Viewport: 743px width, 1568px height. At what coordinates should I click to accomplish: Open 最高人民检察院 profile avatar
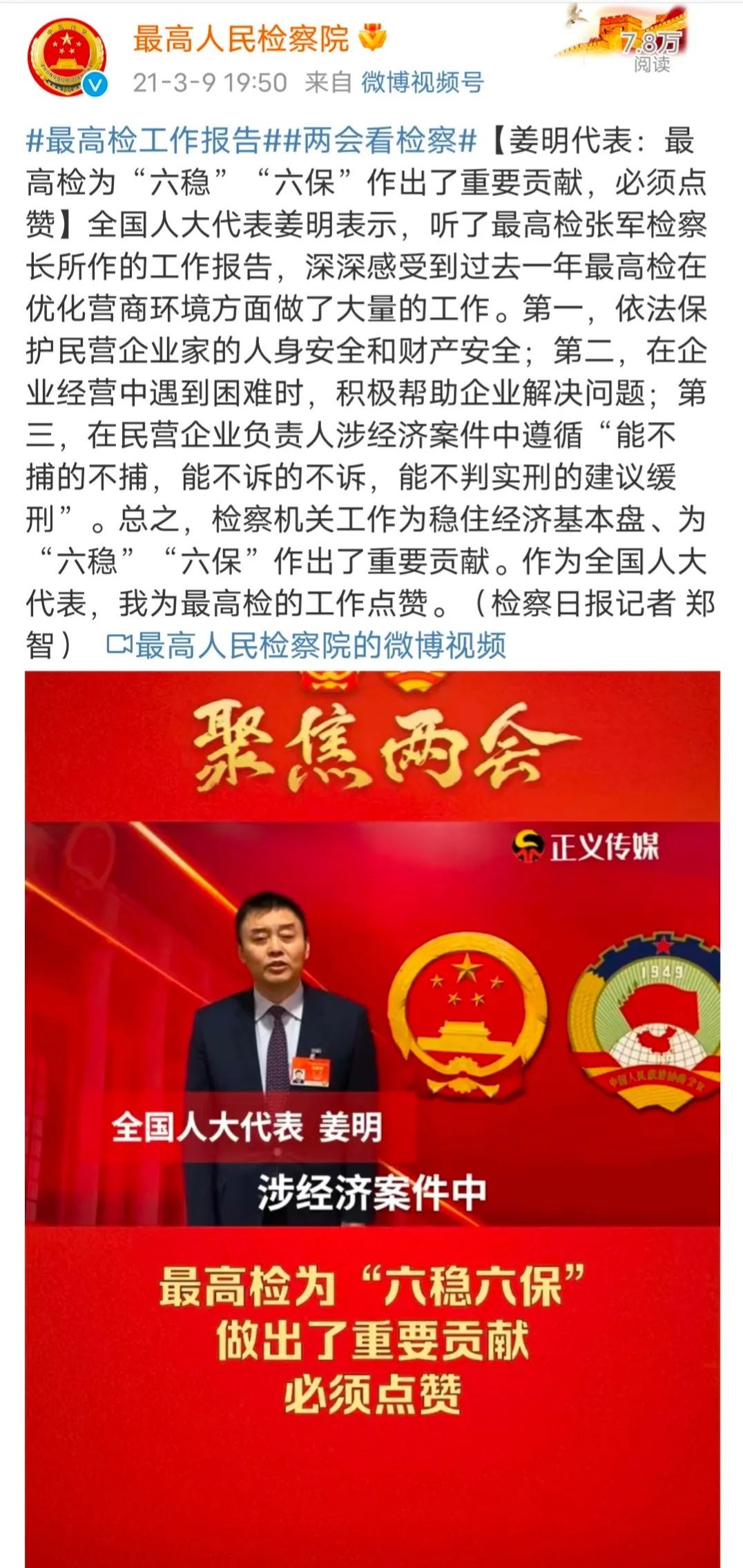click(x=66, y=58)
